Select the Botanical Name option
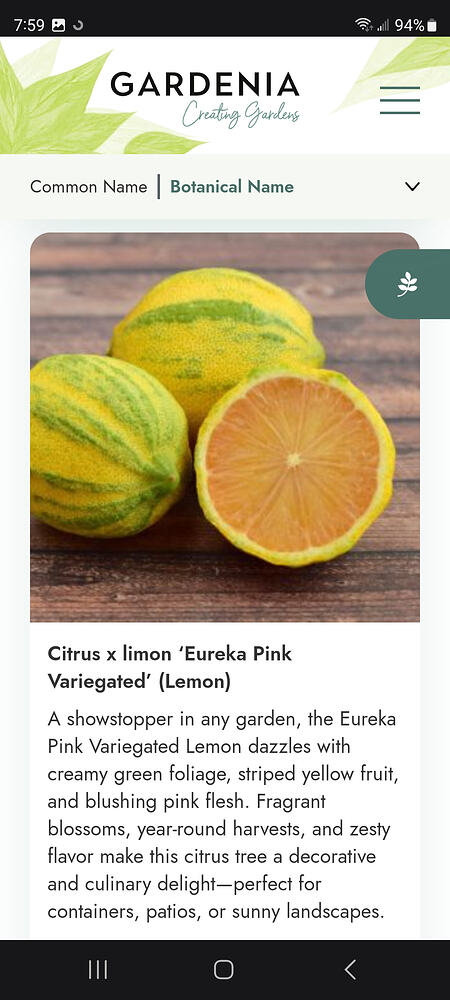 [x=232, y=187]
